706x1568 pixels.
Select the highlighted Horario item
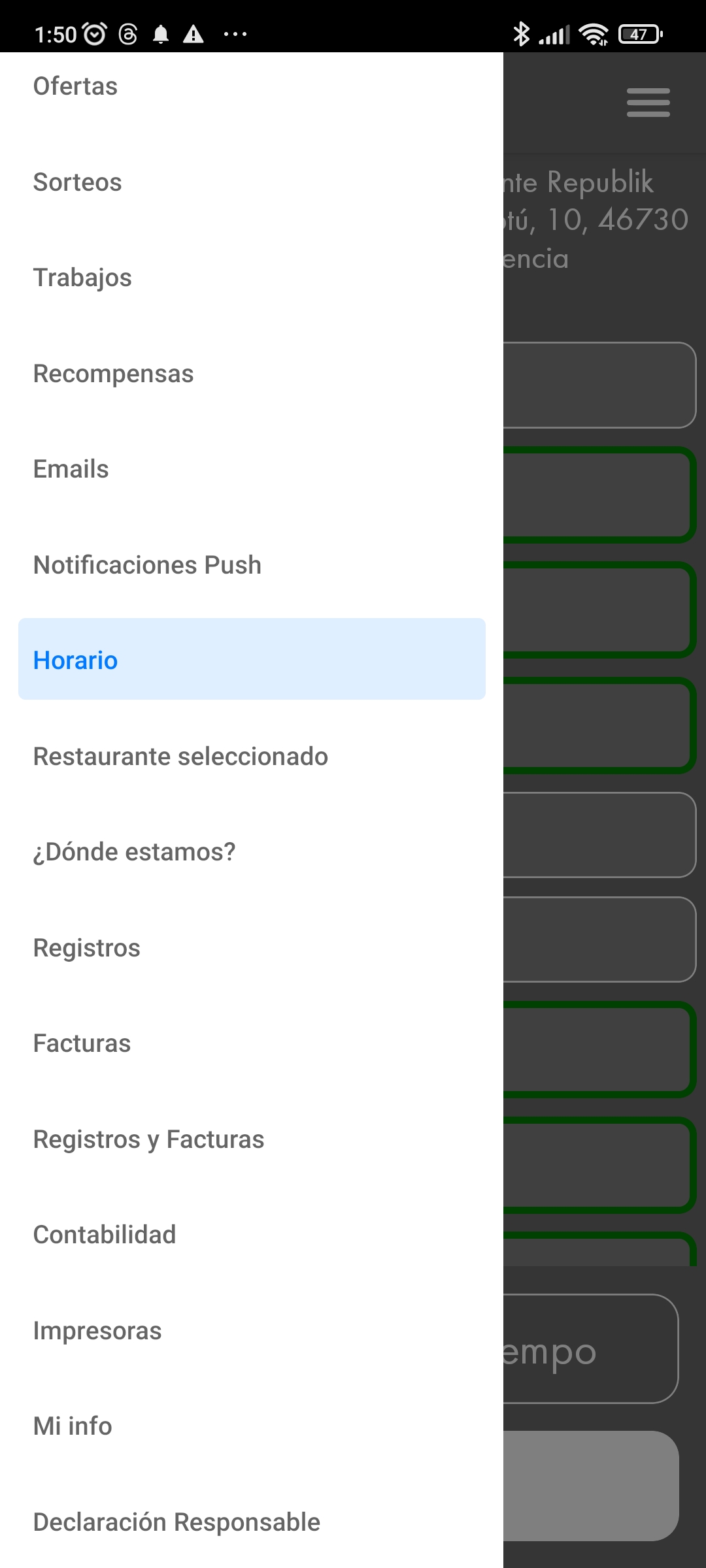(252, 660)
